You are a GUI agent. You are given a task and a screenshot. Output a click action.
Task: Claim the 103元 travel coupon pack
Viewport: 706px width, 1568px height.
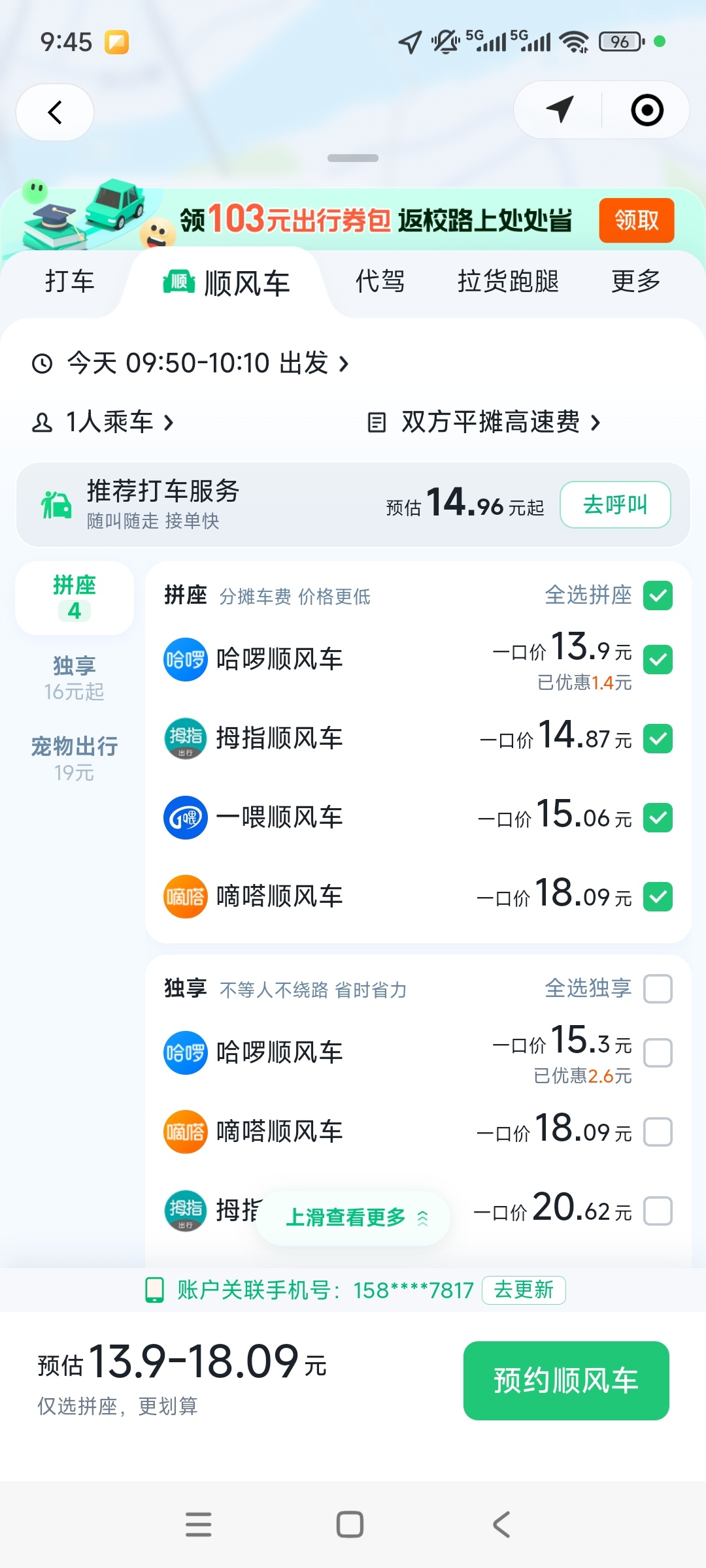tap(635, 220)
